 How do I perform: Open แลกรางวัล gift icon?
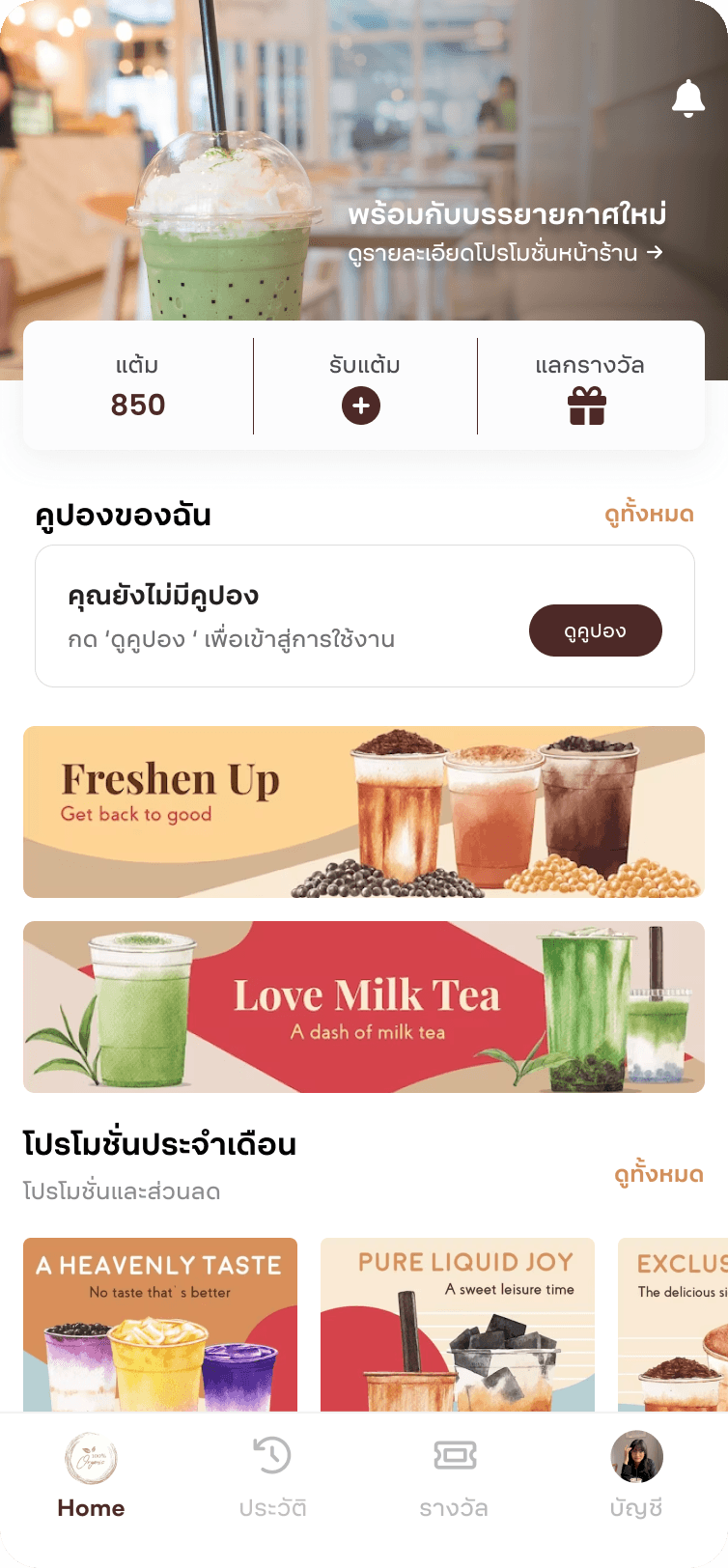[x=586, y=406]
